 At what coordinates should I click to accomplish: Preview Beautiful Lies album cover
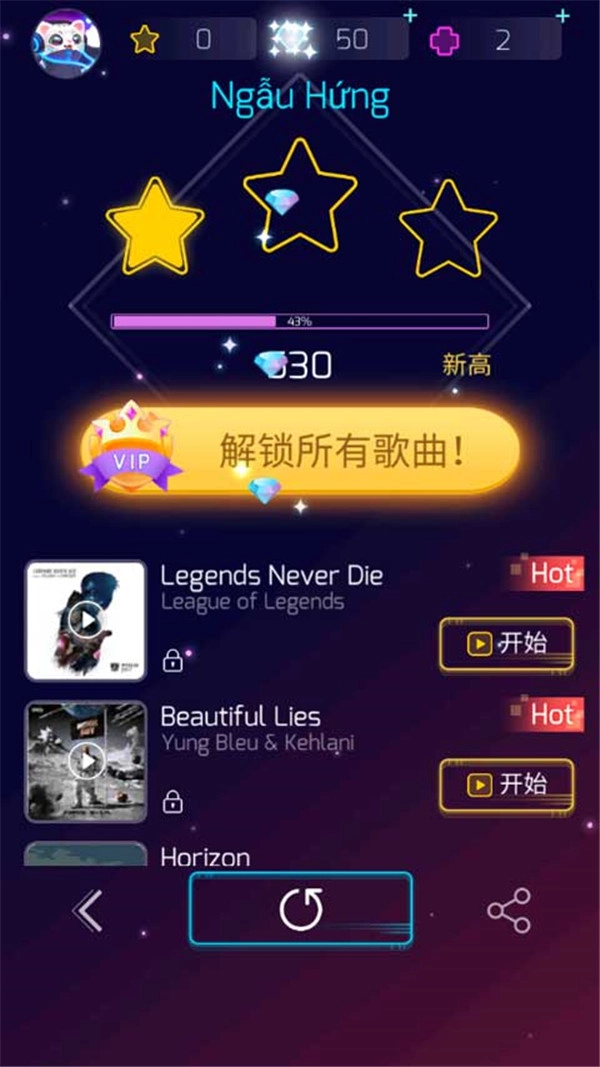coord(86,761)
